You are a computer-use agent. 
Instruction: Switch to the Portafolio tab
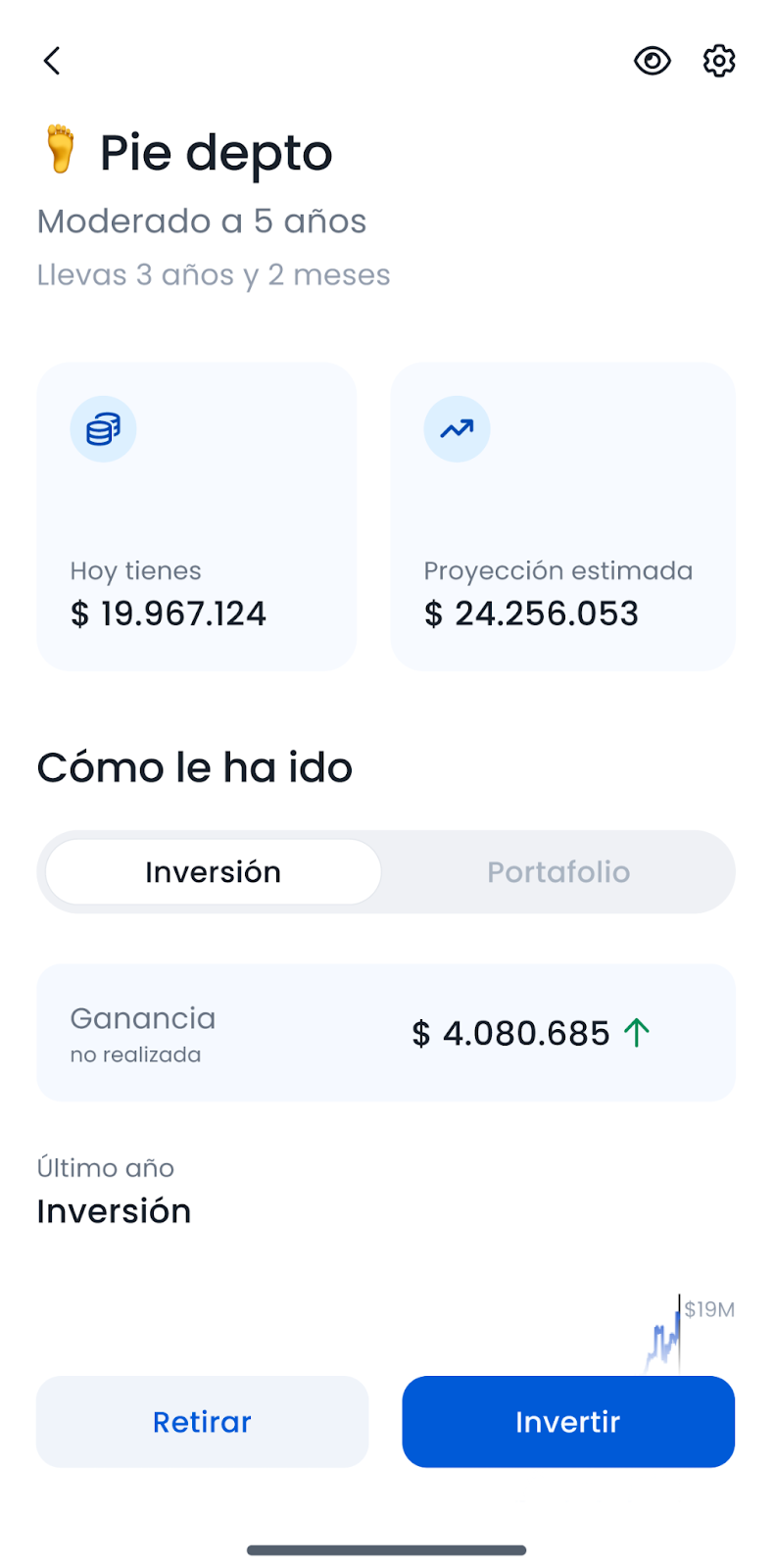point(557,872)
